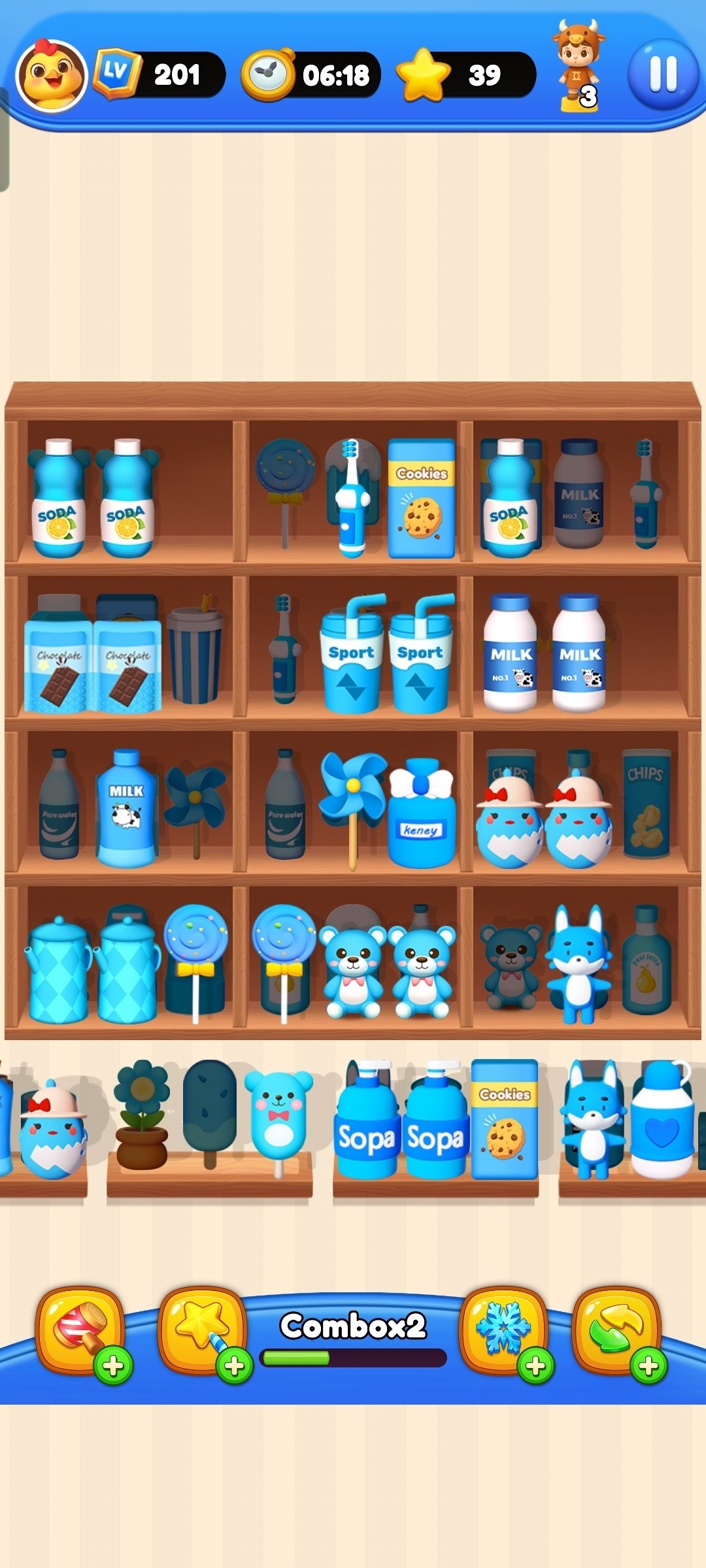Use the shuffle arrows booster

tap(616, 1329)
